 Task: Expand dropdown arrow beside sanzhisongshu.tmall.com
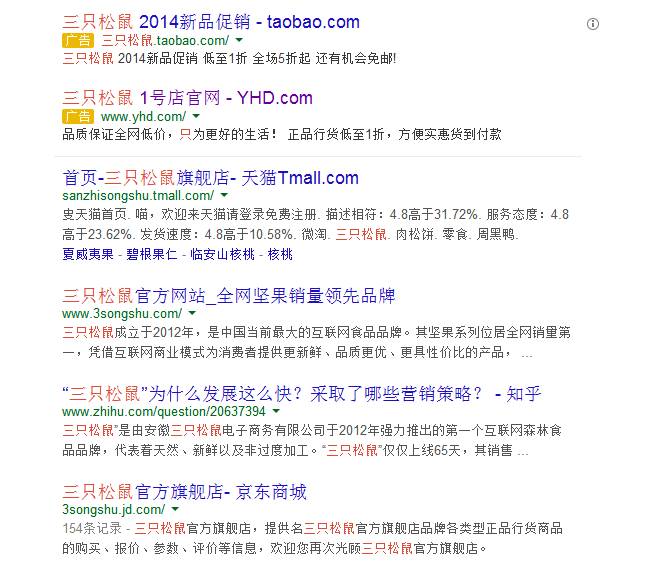pos(222,197)
